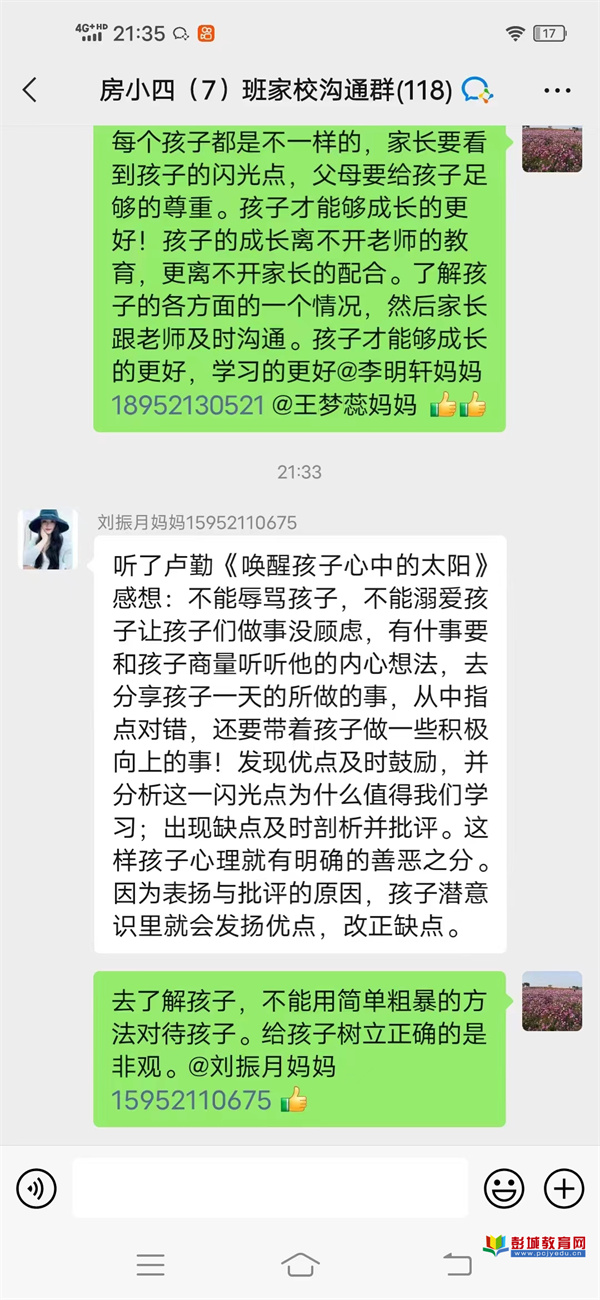
Task: Open 刘振月妈妈's profile avatar
Action: (x=47, y=539)
